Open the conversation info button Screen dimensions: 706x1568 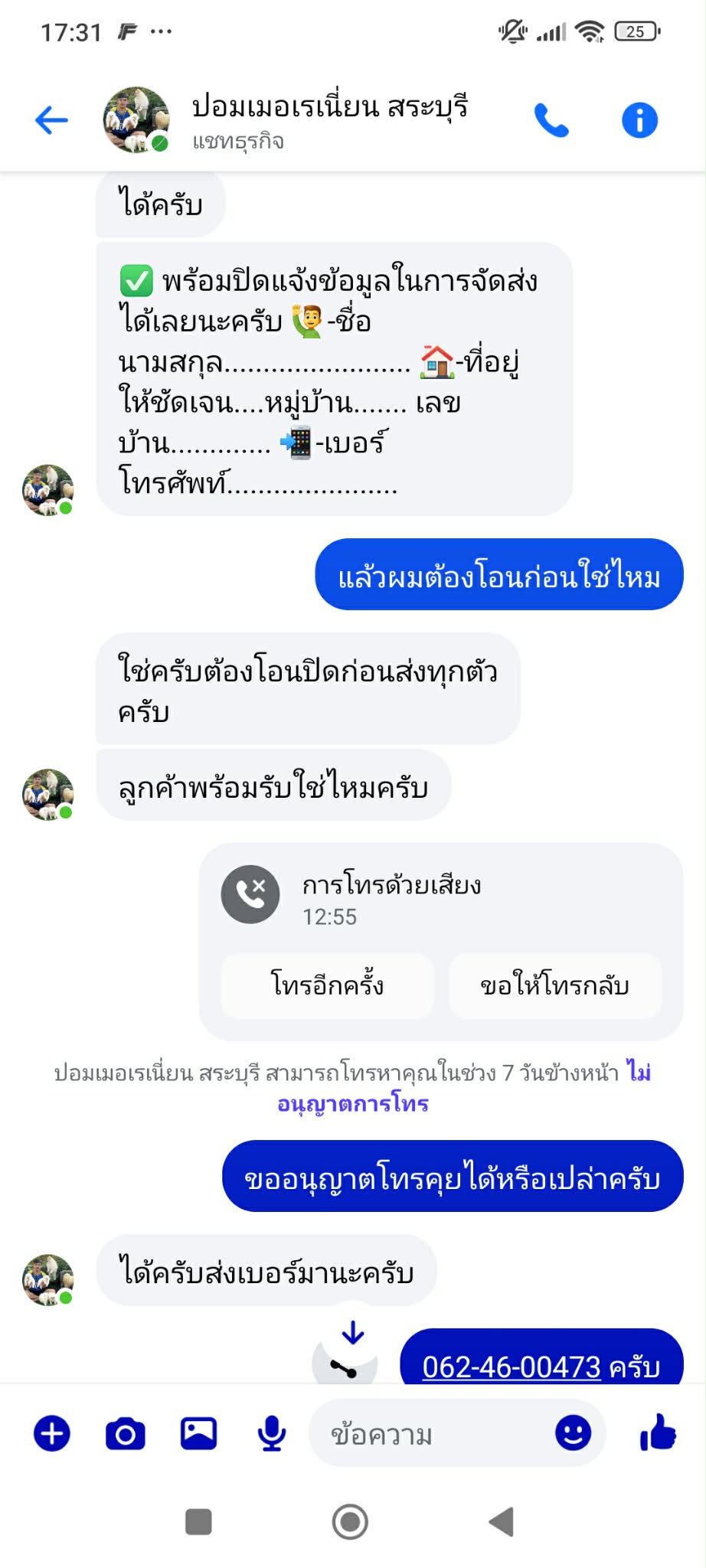point(639,120)
